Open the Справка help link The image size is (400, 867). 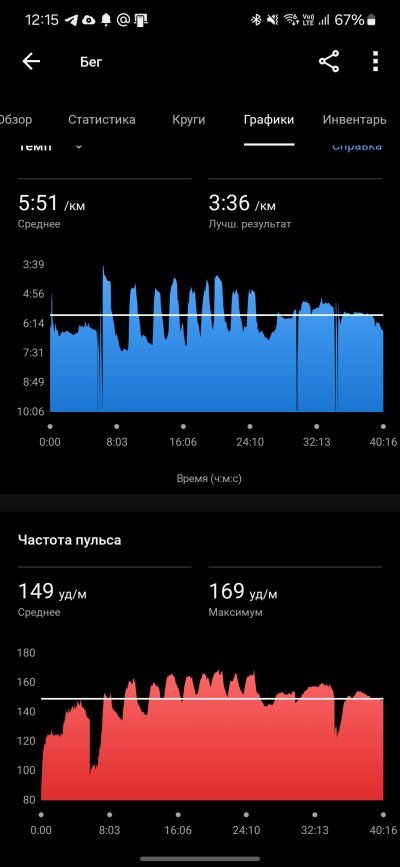click(x=357, y=147)
